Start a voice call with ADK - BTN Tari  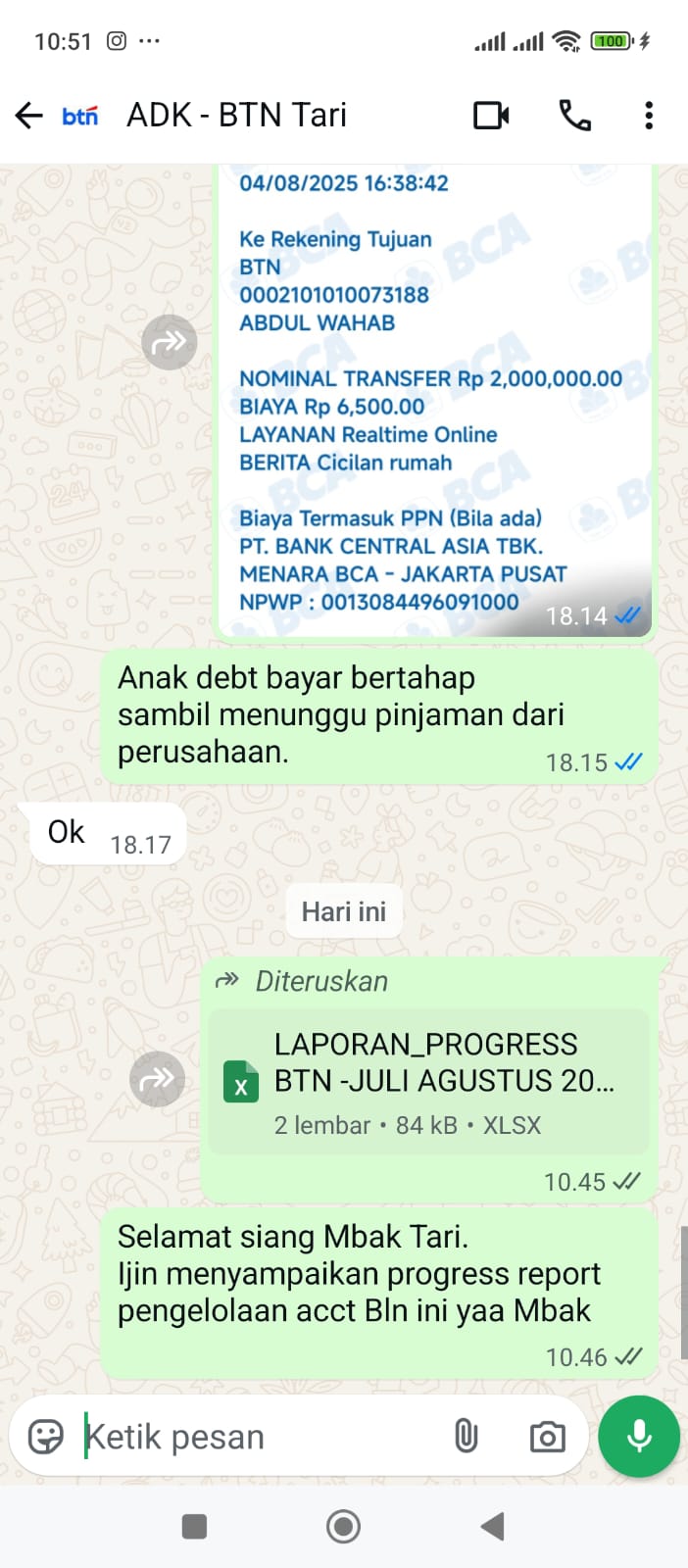pos(575,116)
